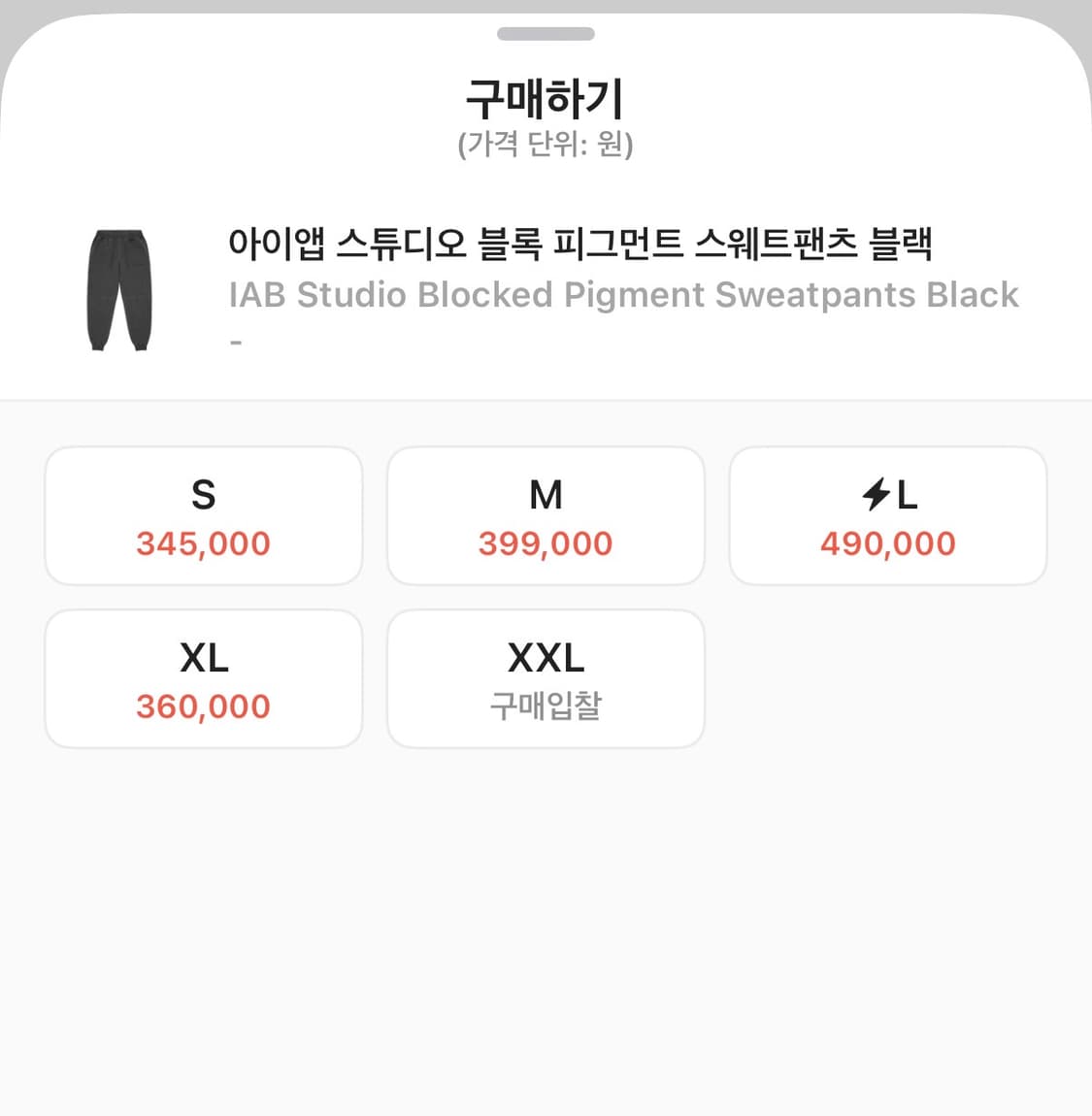The width and height of the screenshot is (1092, 1116).
Task: Tap 구매입찰 on the XXL option
Action: point(546,706)
